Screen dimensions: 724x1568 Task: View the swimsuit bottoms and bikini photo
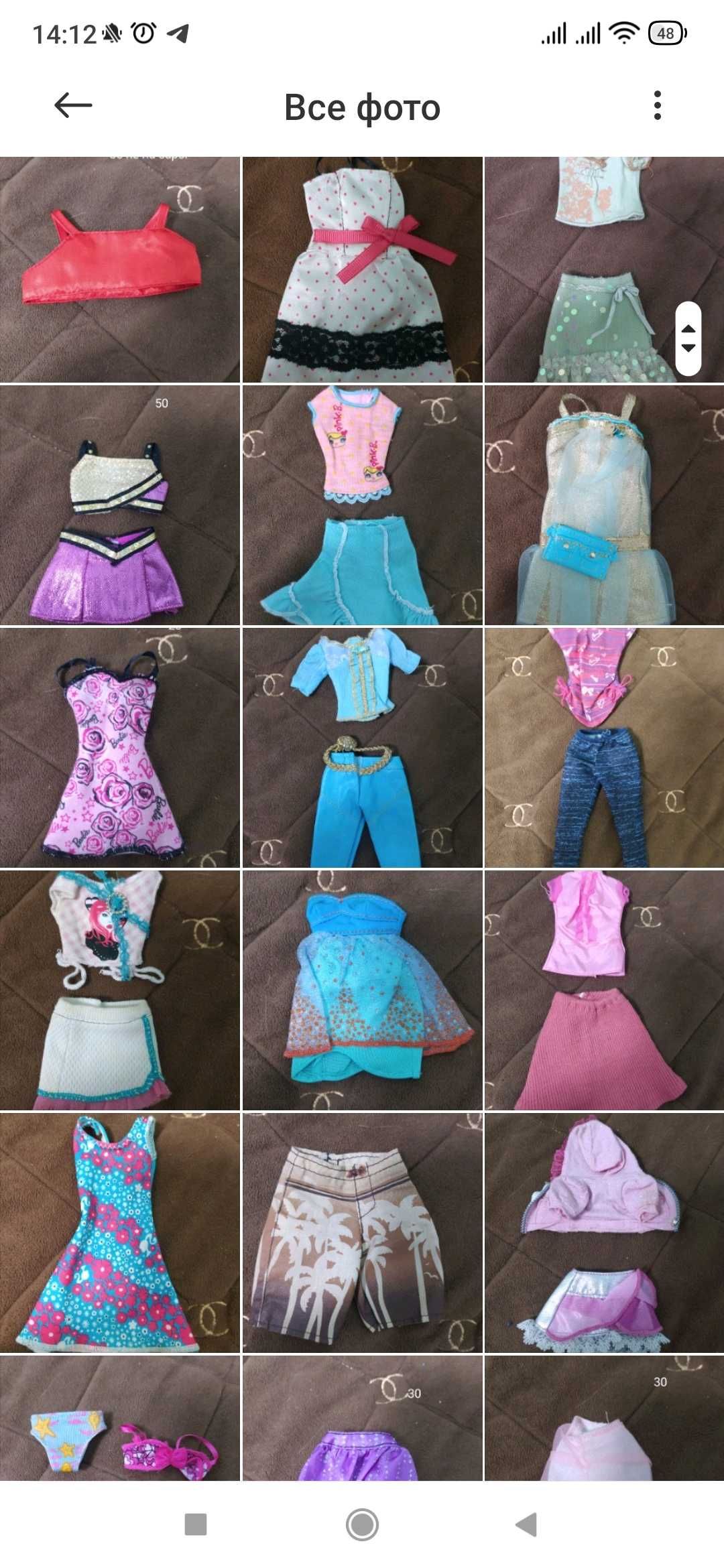[120, 1417]
